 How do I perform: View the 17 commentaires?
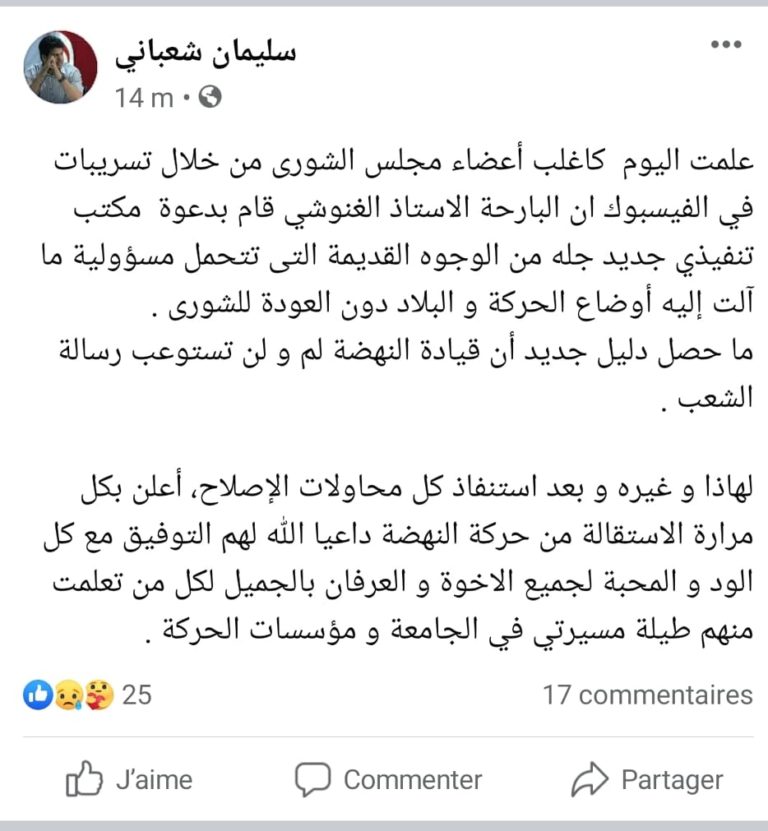647,694
